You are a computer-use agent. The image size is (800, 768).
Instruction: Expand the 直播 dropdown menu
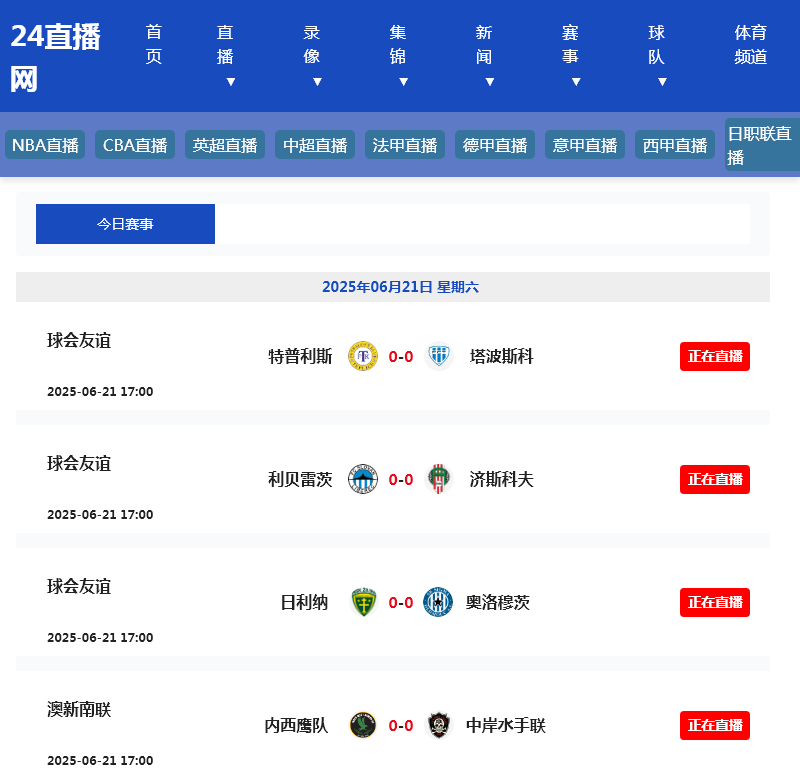[x=226, y=56]
